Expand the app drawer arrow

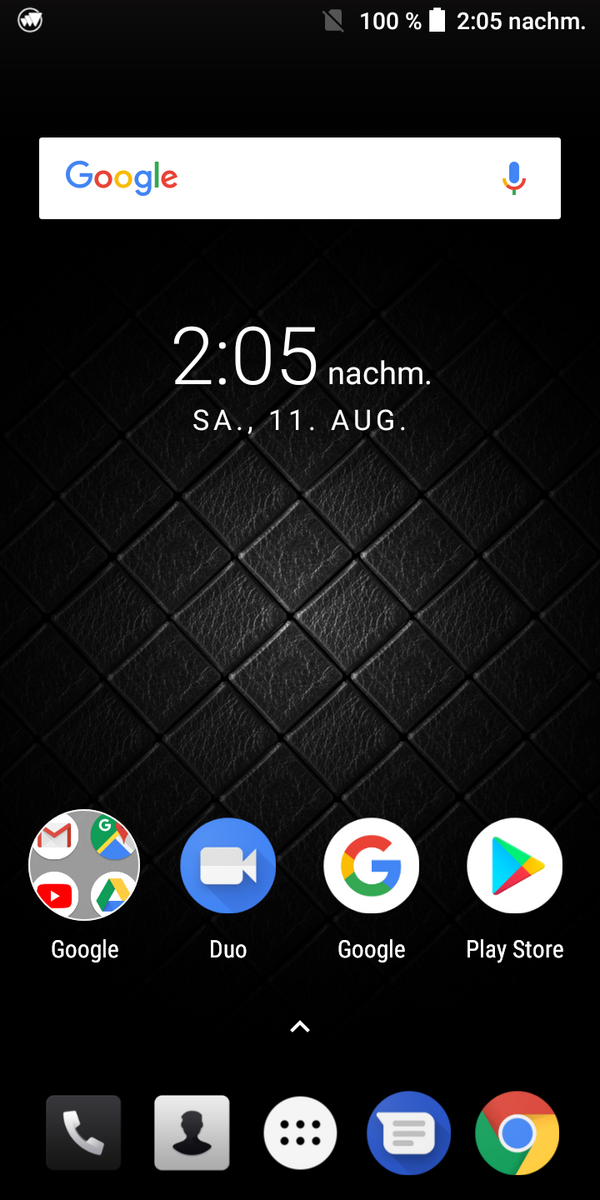(300, 1026)
